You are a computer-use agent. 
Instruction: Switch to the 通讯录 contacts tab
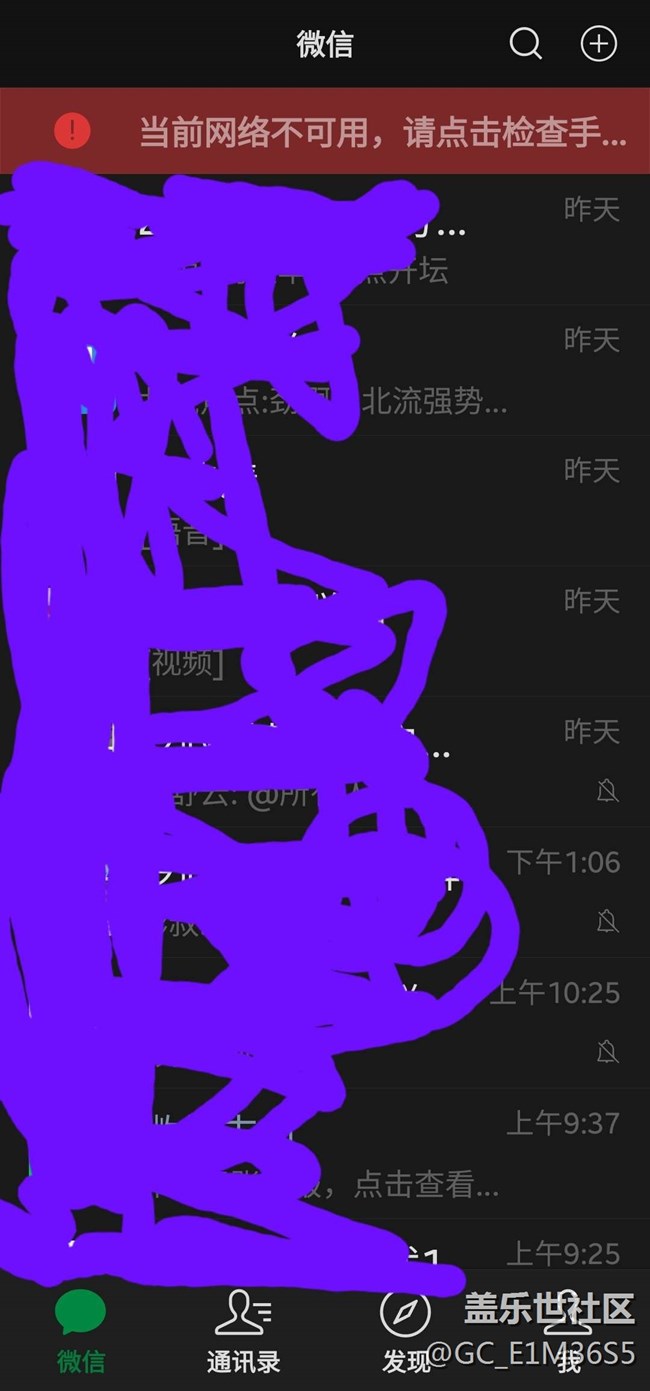(243, 1330)
